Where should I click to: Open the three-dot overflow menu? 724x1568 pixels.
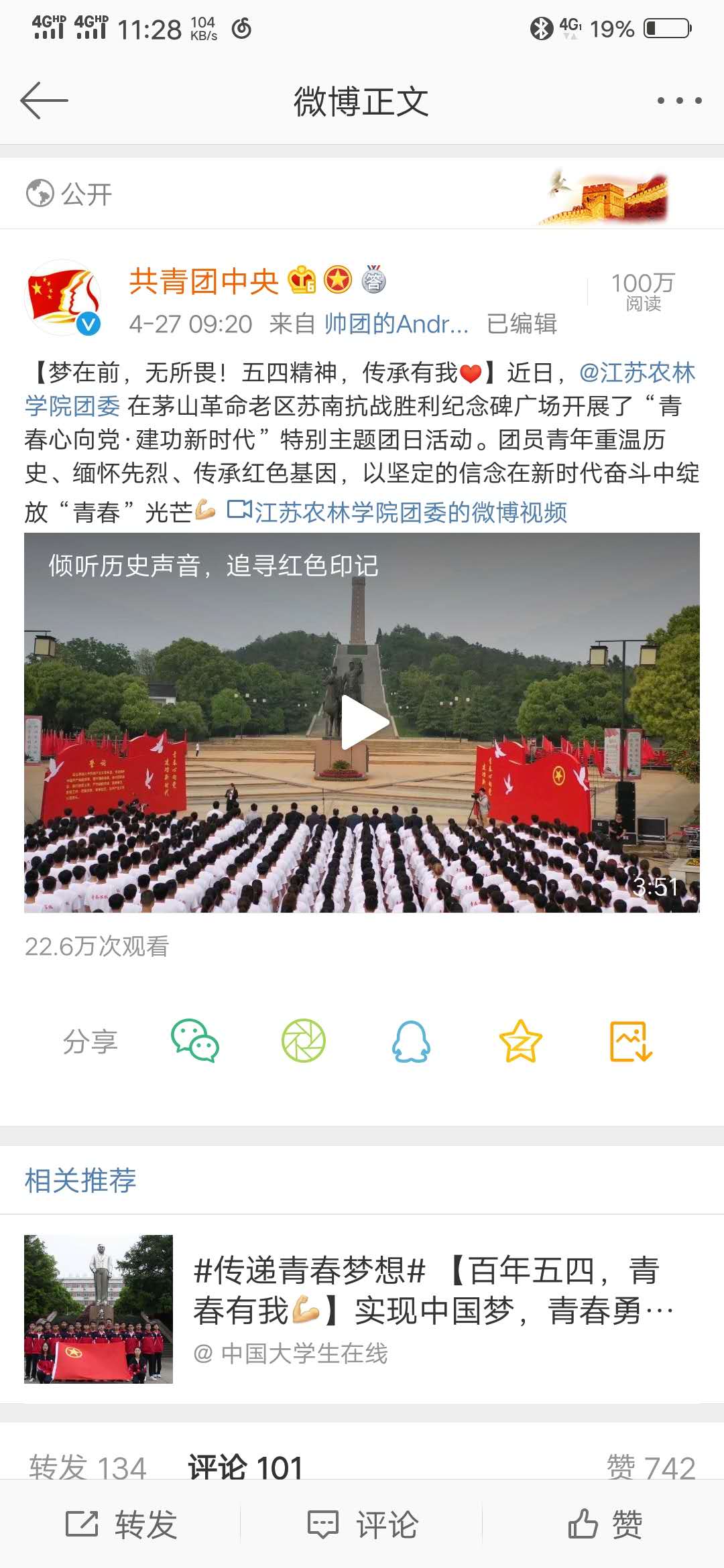(x=679, y=101)
